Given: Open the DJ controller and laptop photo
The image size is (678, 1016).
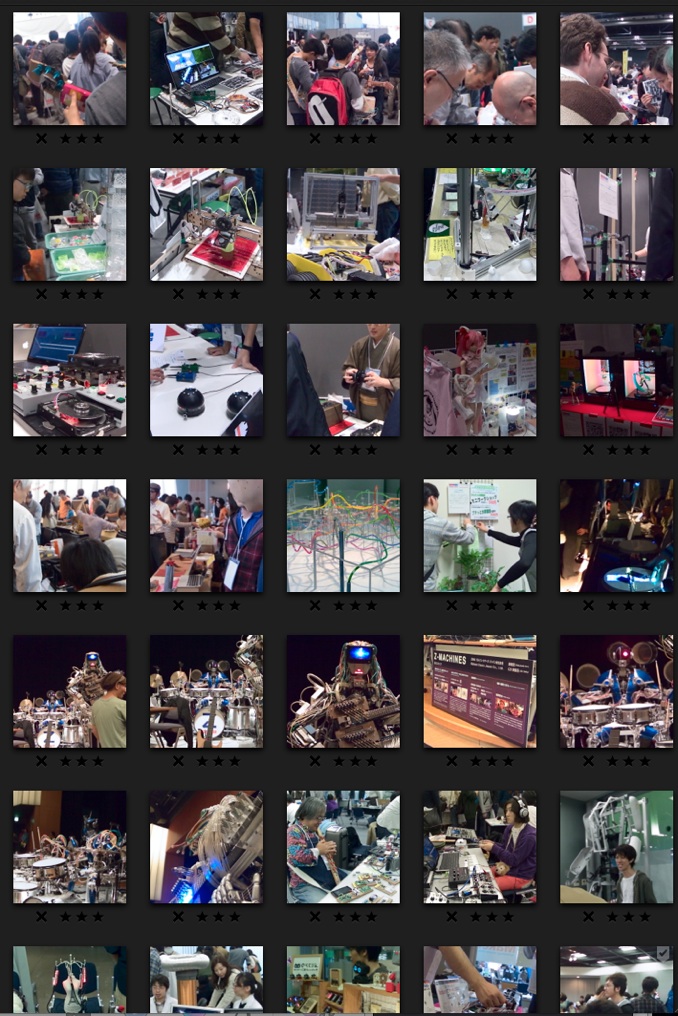Looking at the screenshot, I should pos(69,380).
